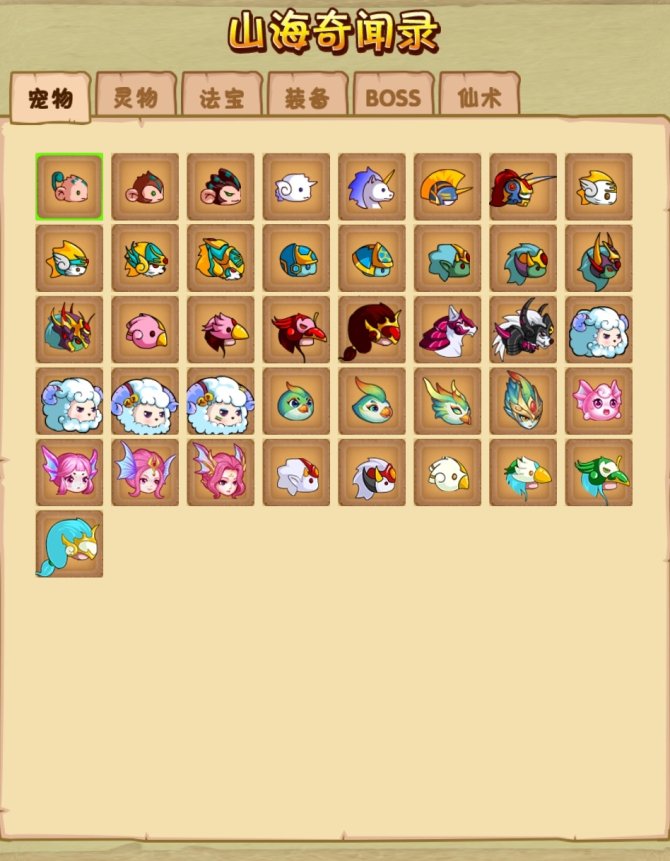Open the 仙术 tab
The height and width of the screenshot is (861, 670).
pos(479,97)
